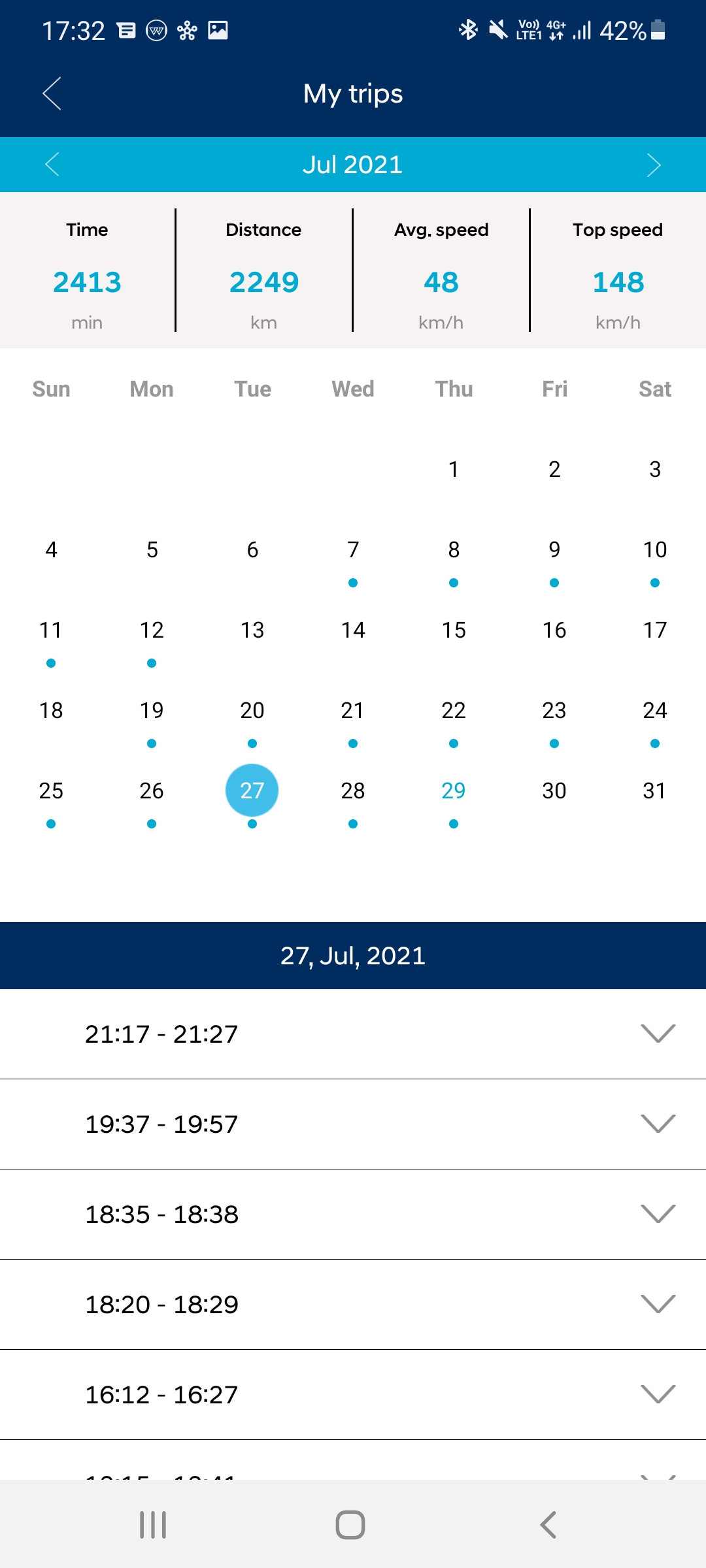Viewport: 706px width, 1568px height.
Task: Expand the 16:12 - 16:27 trip
Action: (353, 1395)
